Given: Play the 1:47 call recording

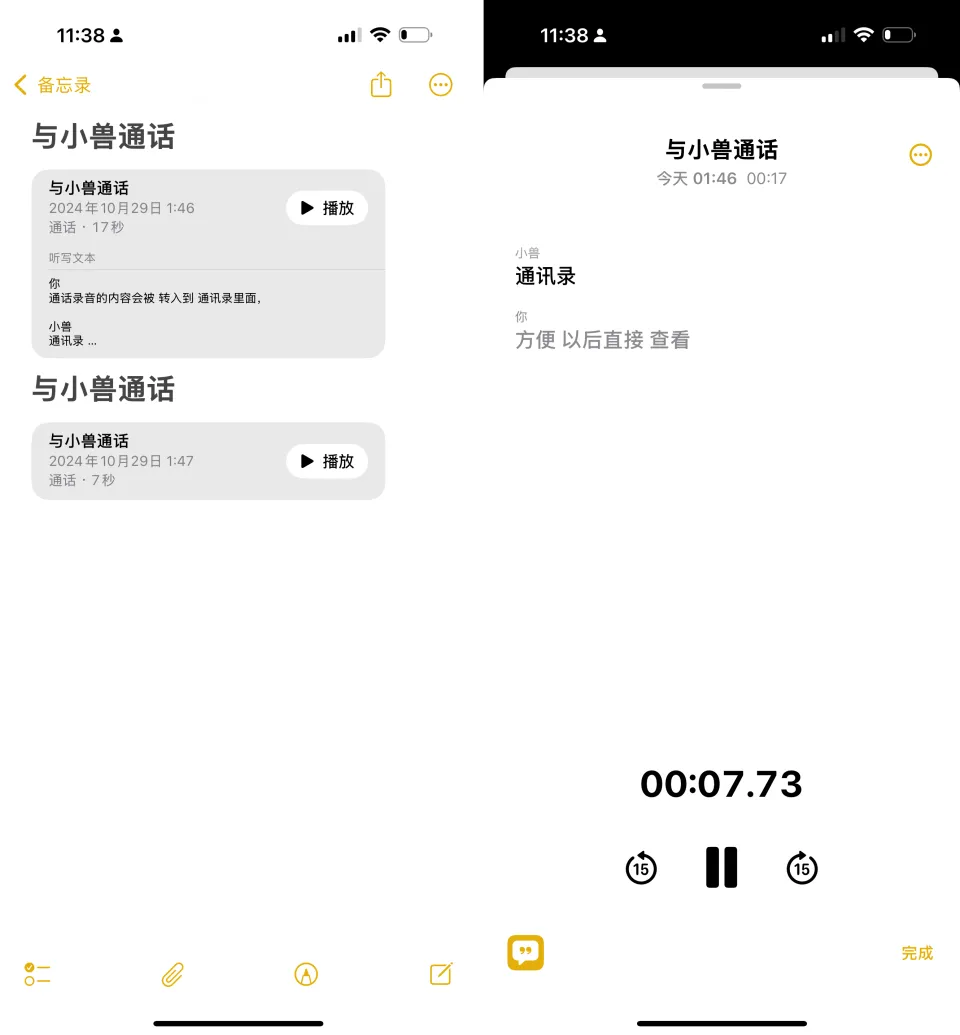Looking at the screenshot, I should pyautogui.click(x=327, y=461).
